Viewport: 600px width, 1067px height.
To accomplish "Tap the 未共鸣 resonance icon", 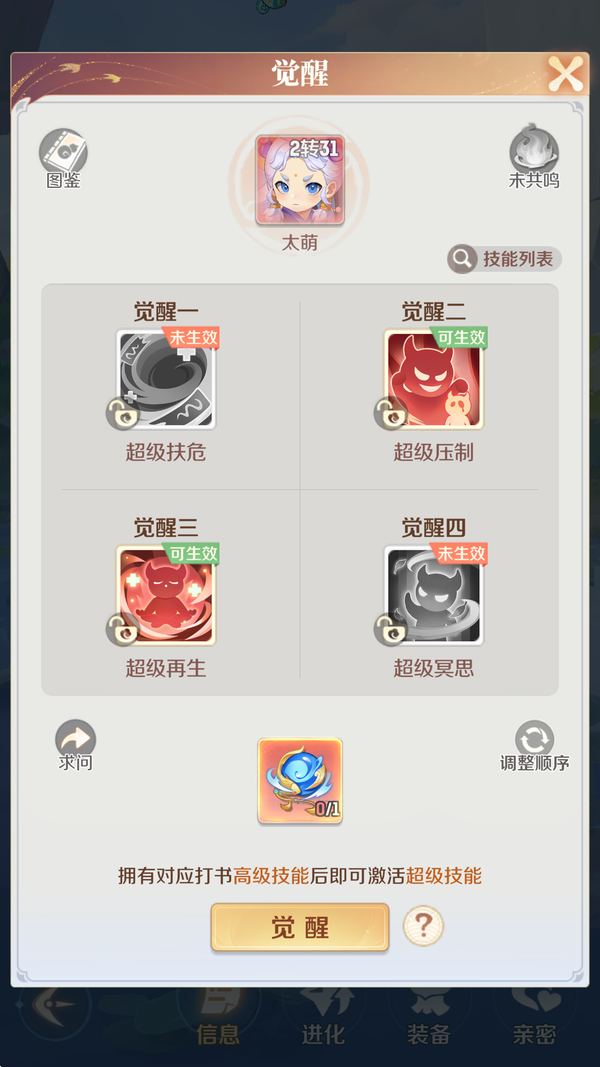I will 533,152.
